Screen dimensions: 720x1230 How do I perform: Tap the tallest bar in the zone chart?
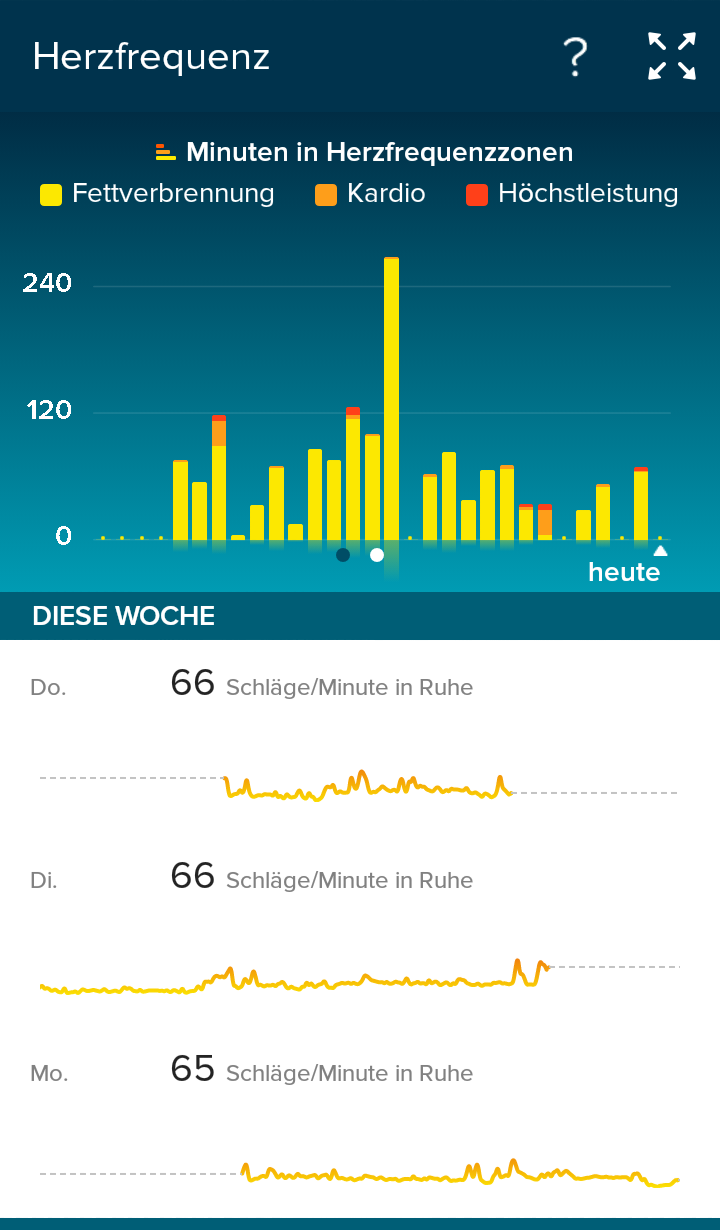(x=391, y=398)
